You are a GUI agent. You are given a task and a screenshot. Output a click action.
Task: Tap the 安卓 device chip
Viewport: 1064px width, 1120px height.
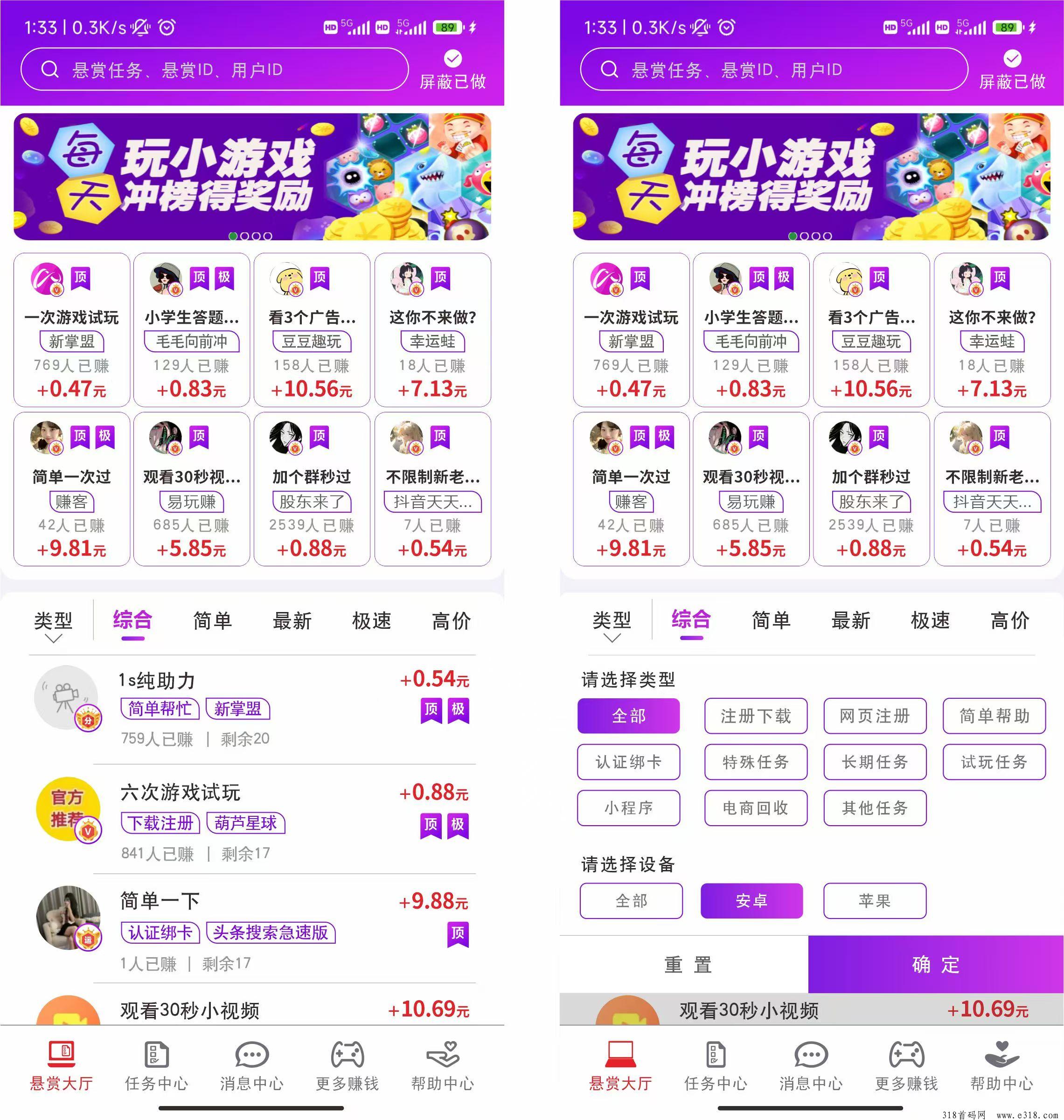(751, 901)
